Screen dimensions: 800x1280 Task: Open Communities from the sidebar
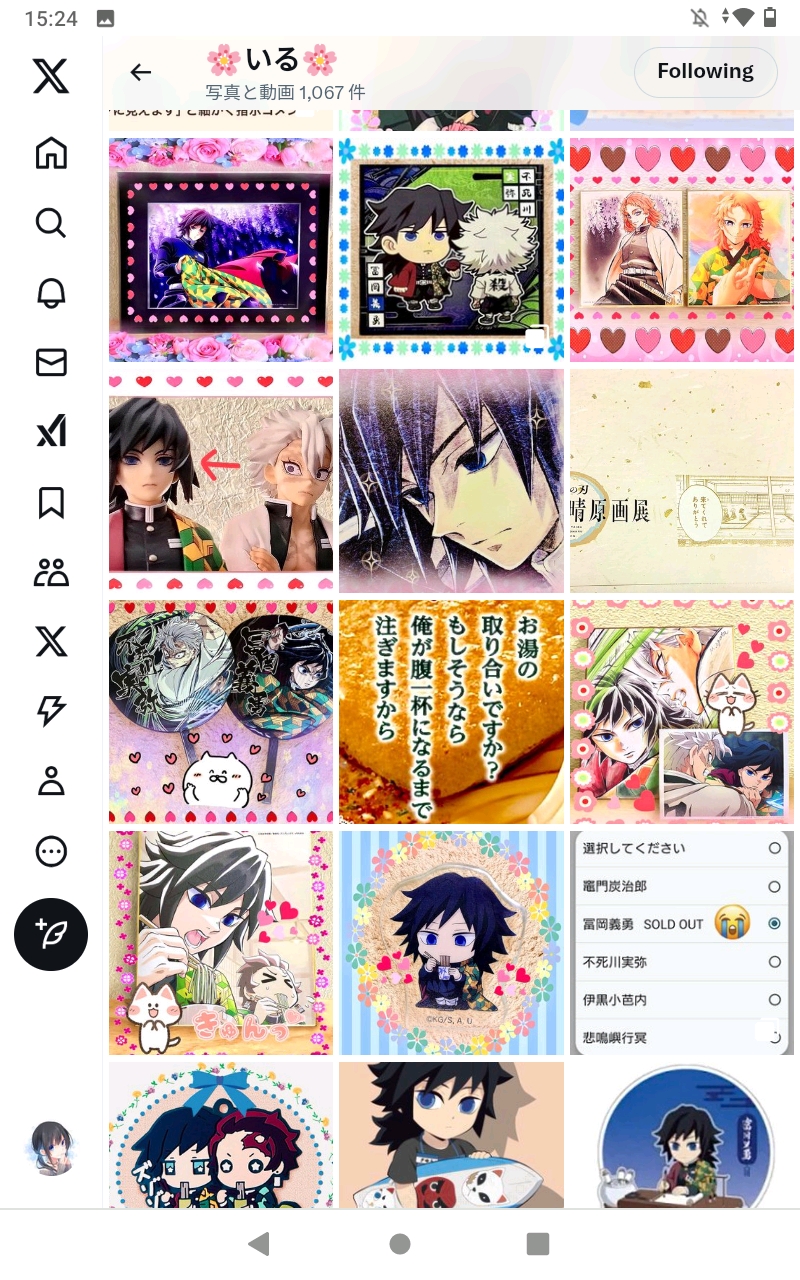[51, 572]
